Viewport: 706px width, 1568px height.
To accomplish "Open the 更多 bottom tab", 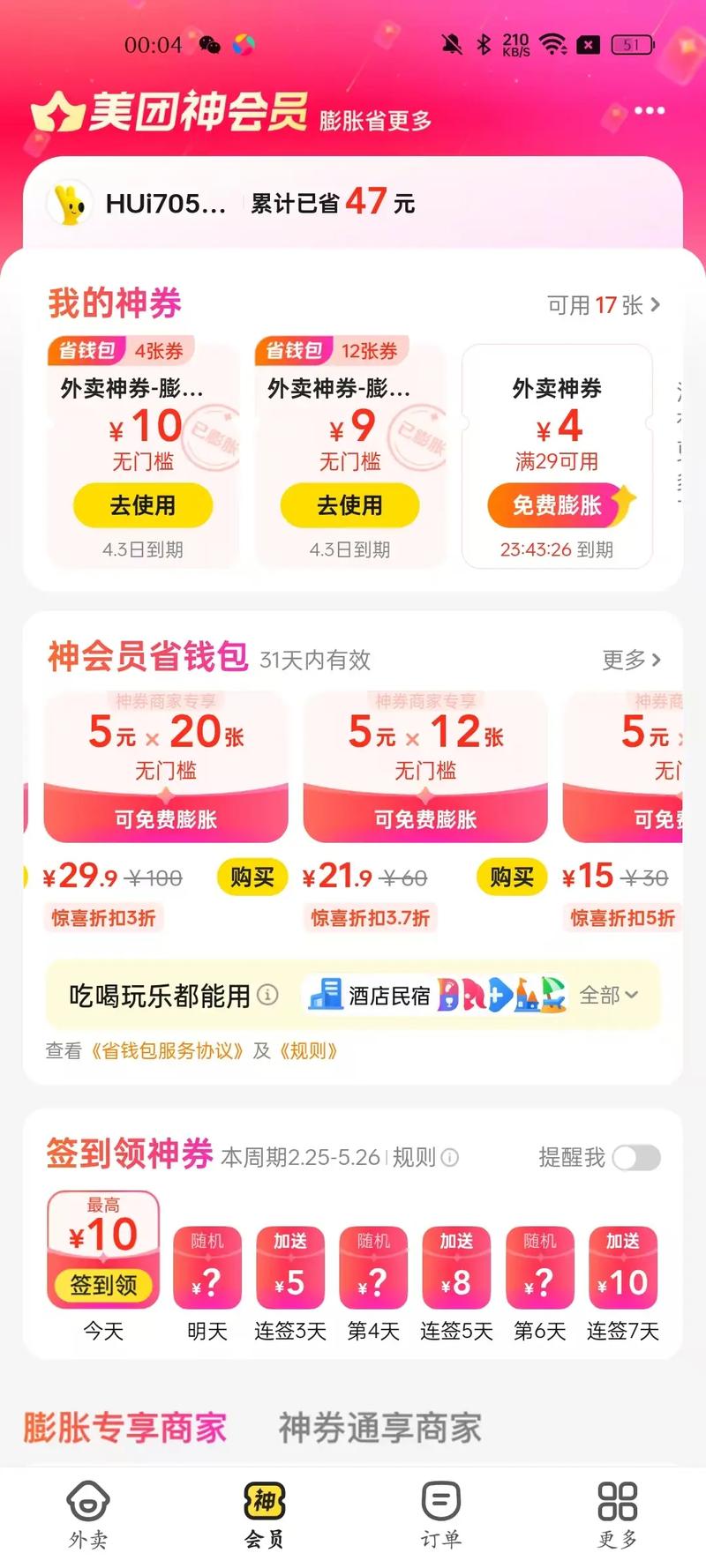I will pos(617,1514).
